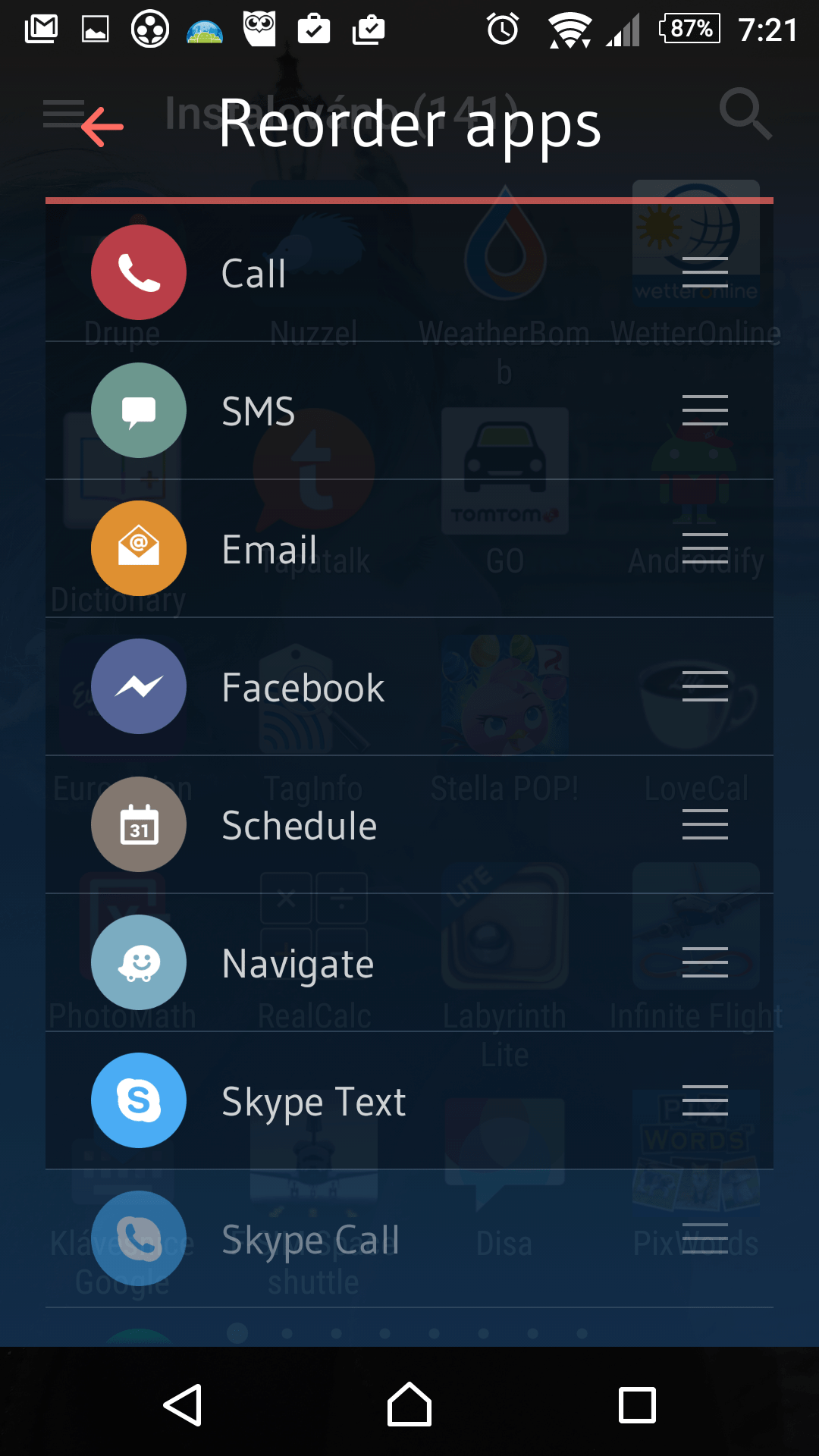Tap the reorder handle next to SMS
The image size is (819, 1456).
[705, 410]
